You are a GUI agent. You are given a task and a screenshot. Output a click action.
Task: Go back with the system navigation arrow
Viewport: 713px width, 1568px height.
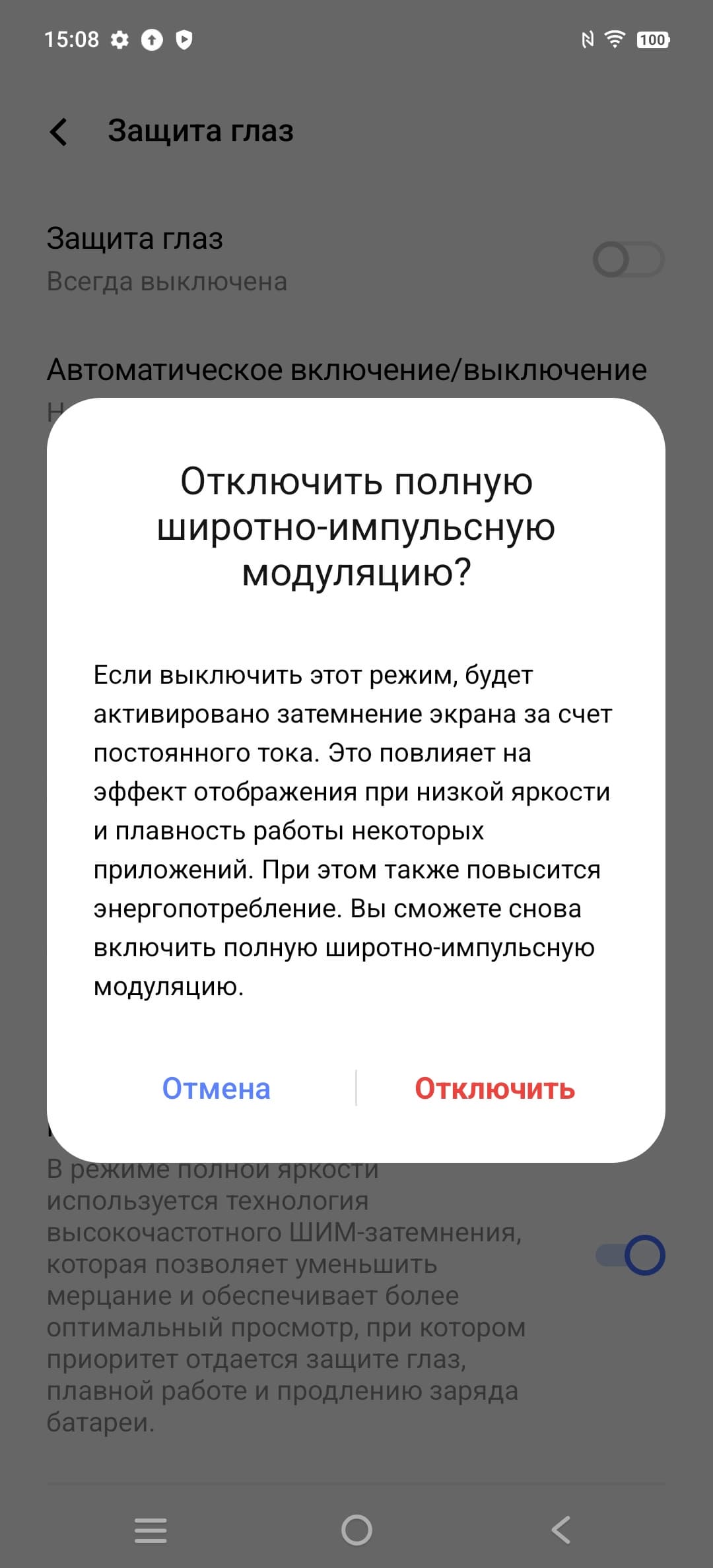(561, 1529)
